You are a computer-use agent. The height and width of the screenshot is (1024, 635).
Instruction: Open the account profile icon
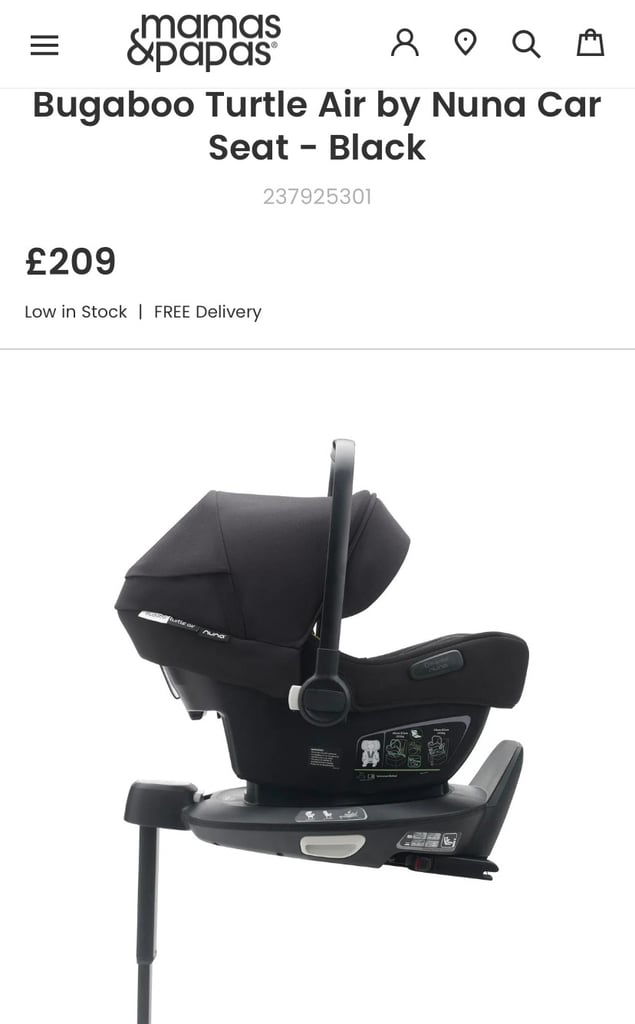point(405,43)
